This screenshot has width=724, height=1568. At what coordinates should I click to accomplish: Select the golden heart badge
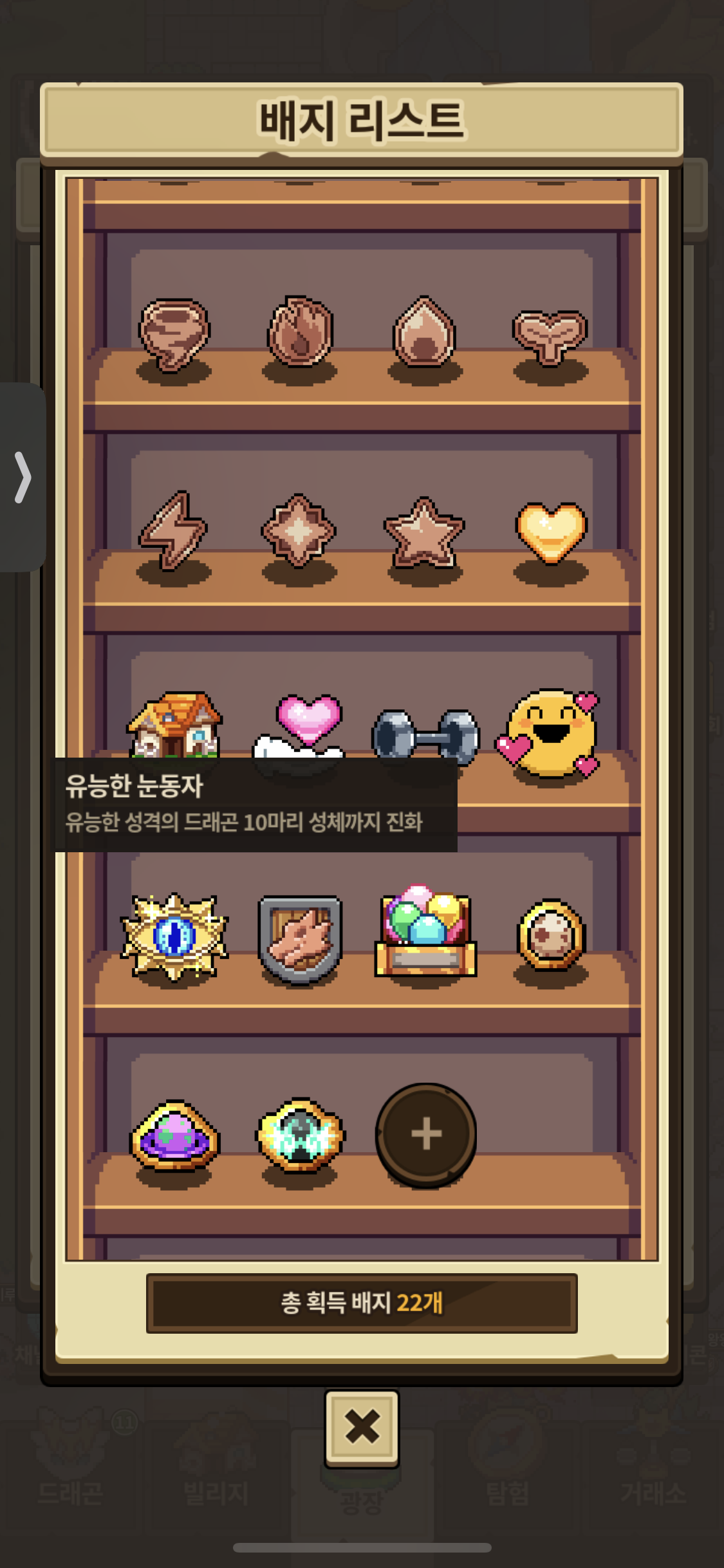click(552, 532)
